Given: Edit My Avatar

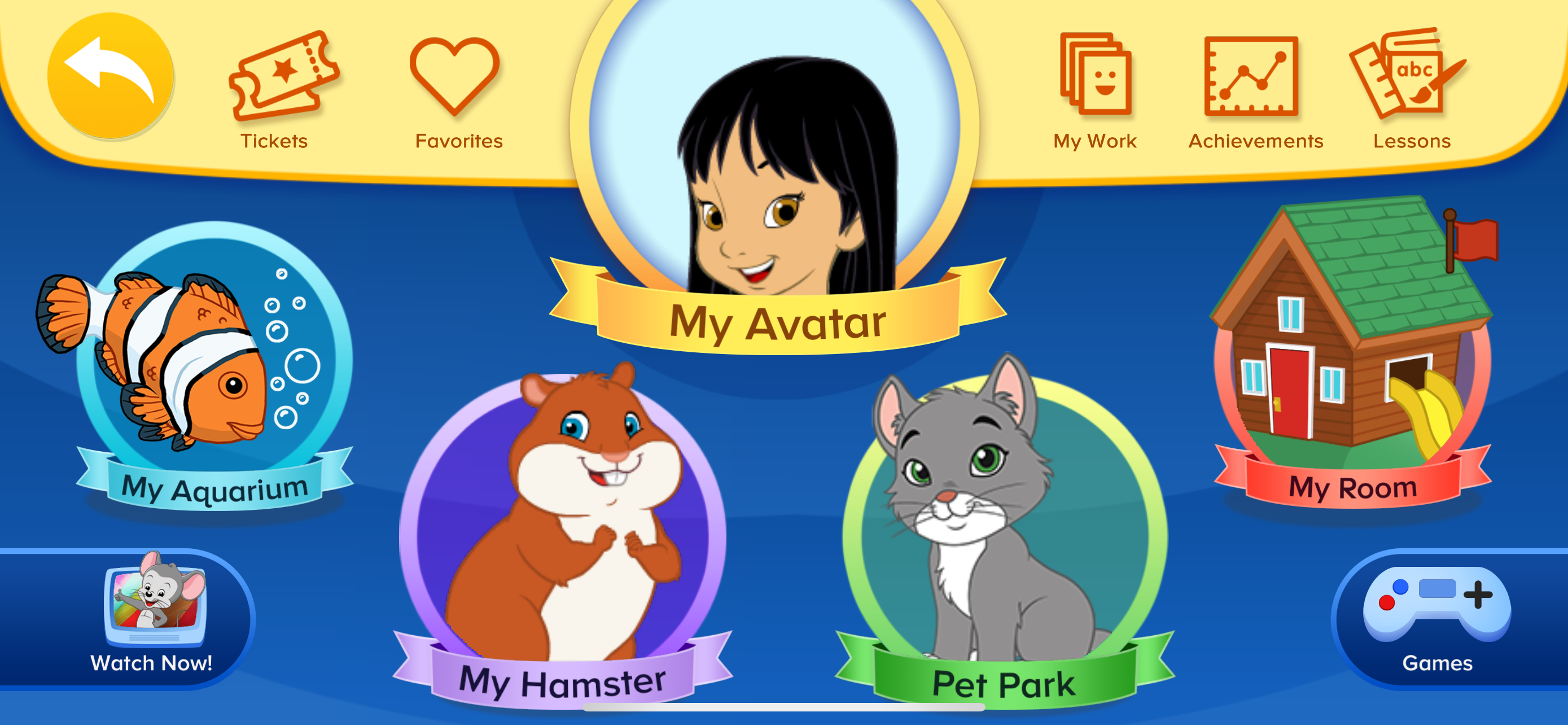Looking at the screenshot, I should click(x=777, y=182).
